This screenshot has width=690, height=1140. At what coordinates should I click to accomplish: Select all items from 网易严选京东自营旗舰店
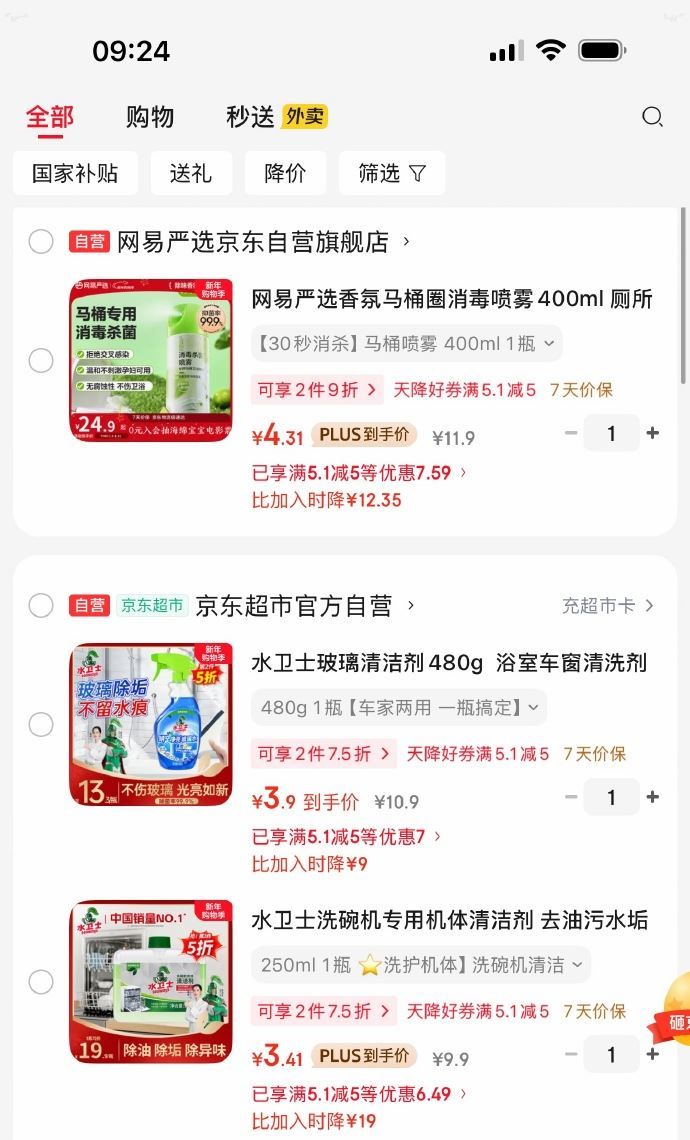(x=41, y=241)
